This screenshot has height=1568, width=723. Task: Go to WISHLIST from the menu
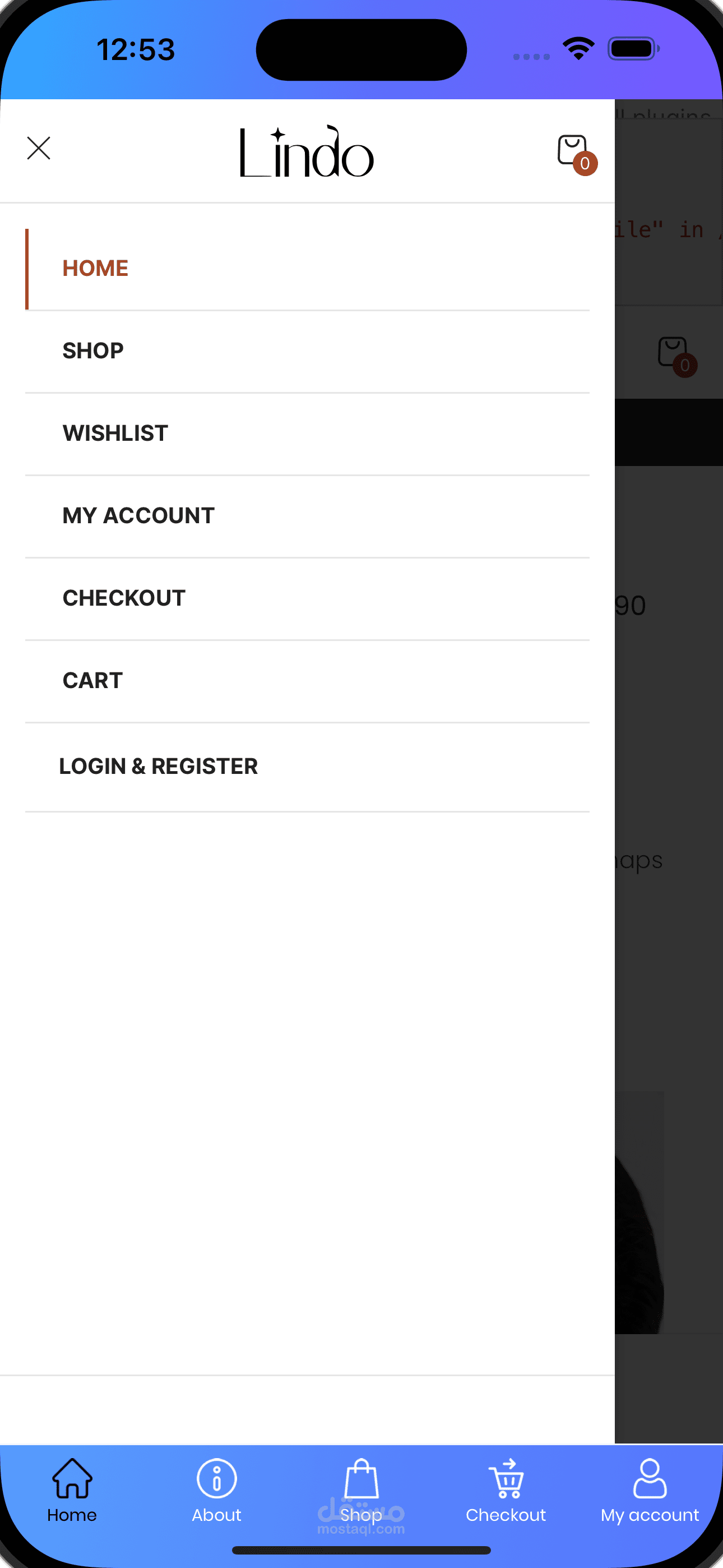[x=115, y=433]
